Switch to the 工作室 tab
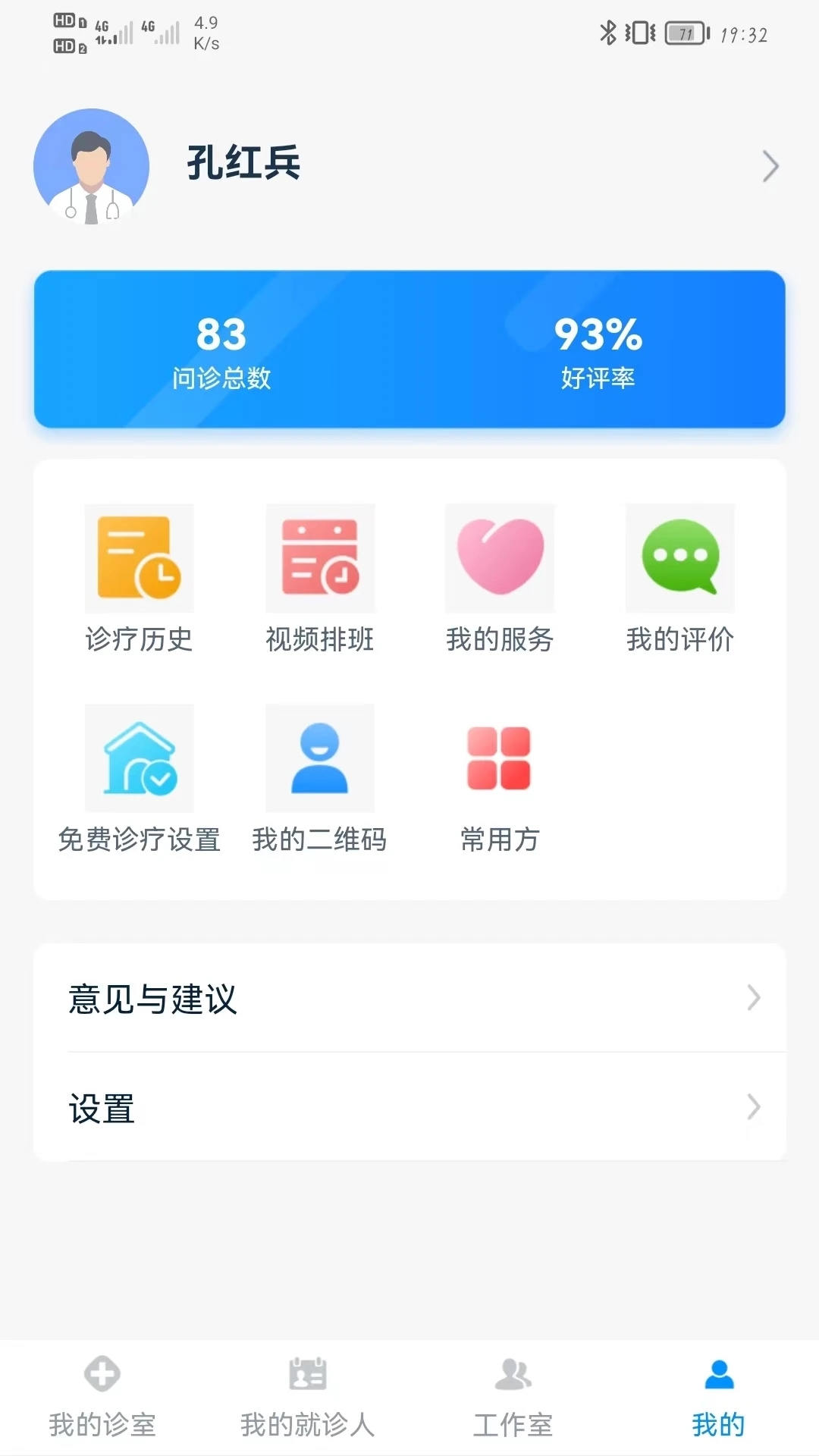The image size is (819, 1456). pyautogui.click(x=512, y=1403)
